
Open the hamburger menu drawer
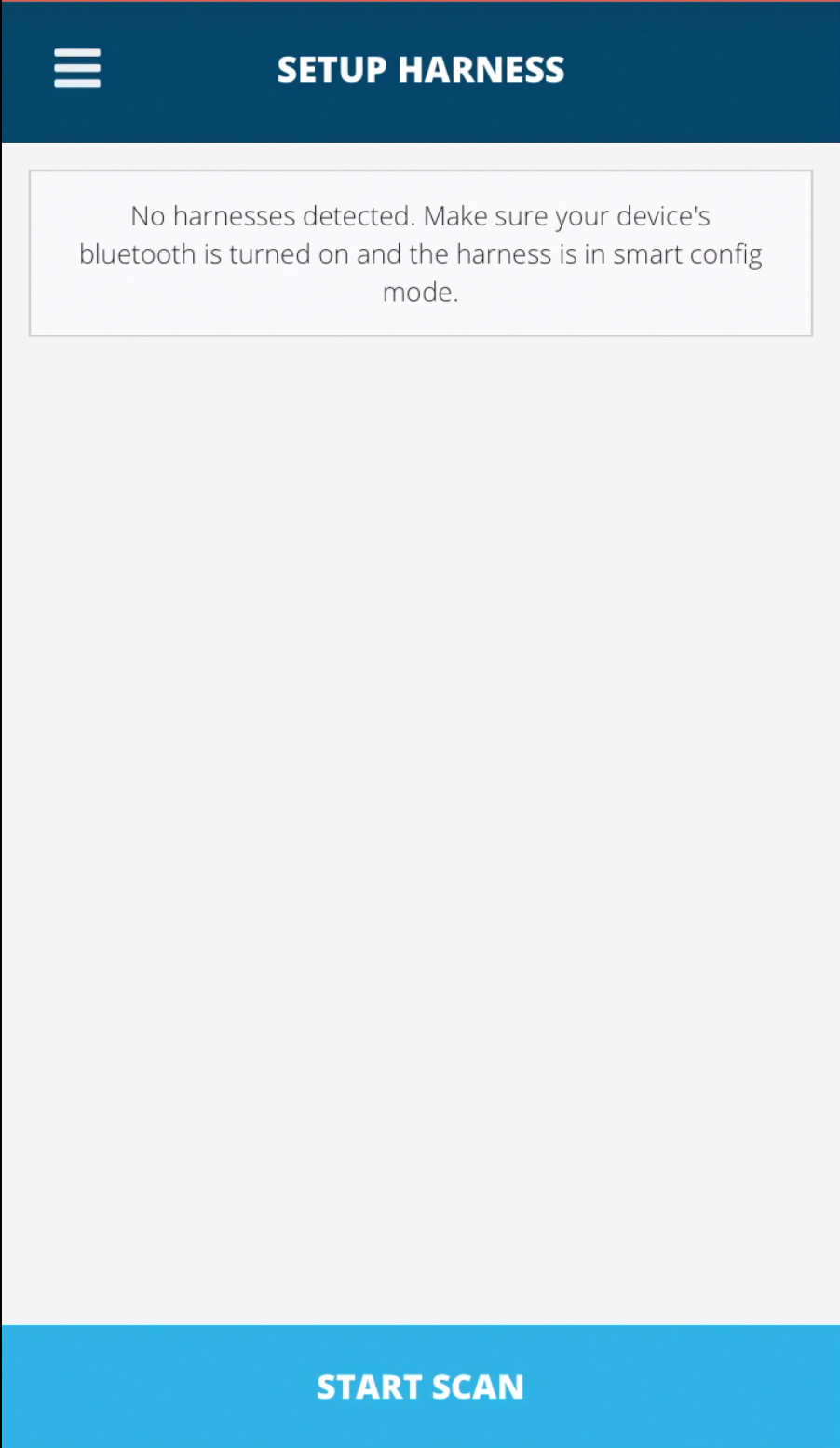coord(77,69)
